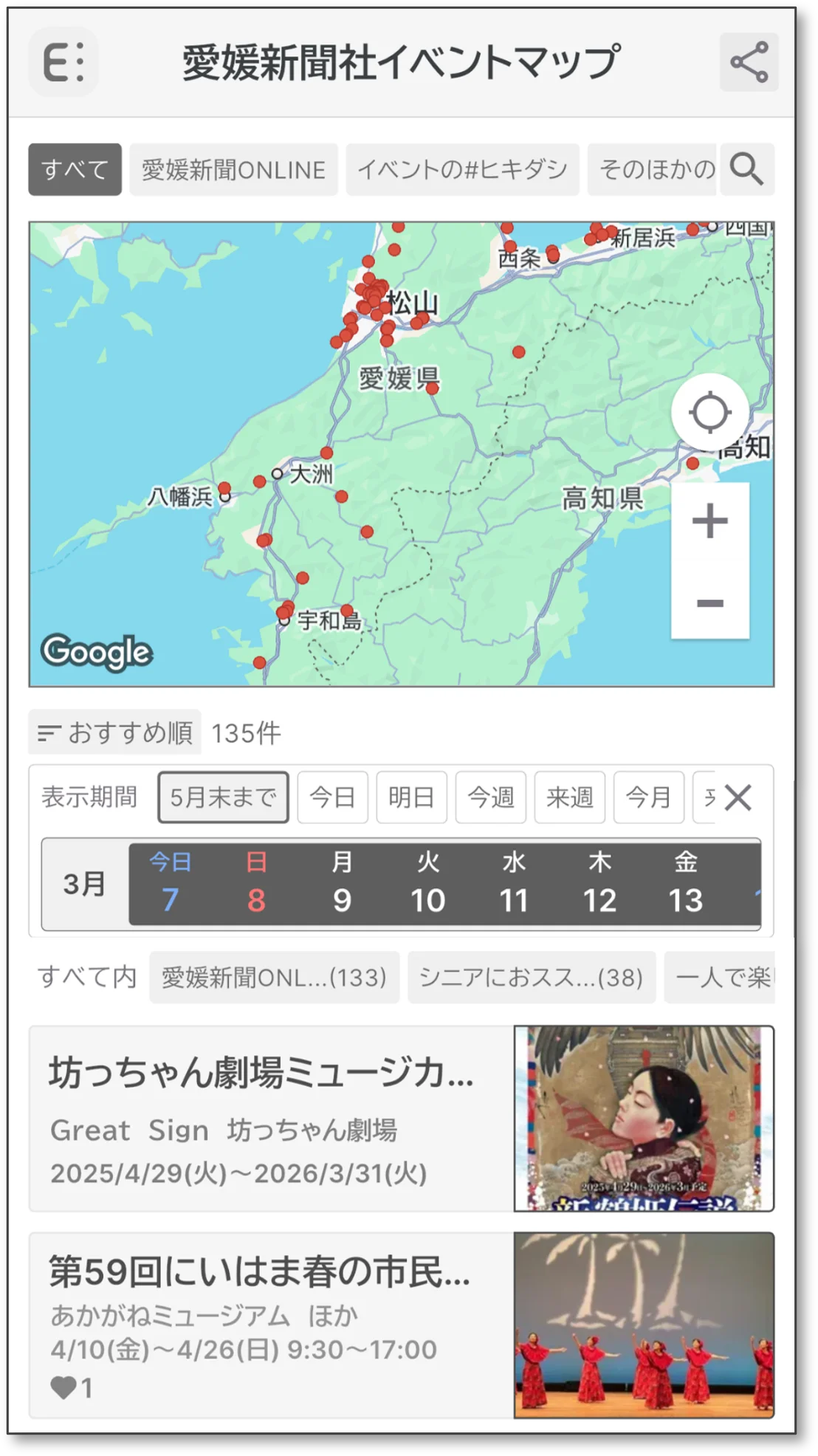Share this event map

click(749, 62)
